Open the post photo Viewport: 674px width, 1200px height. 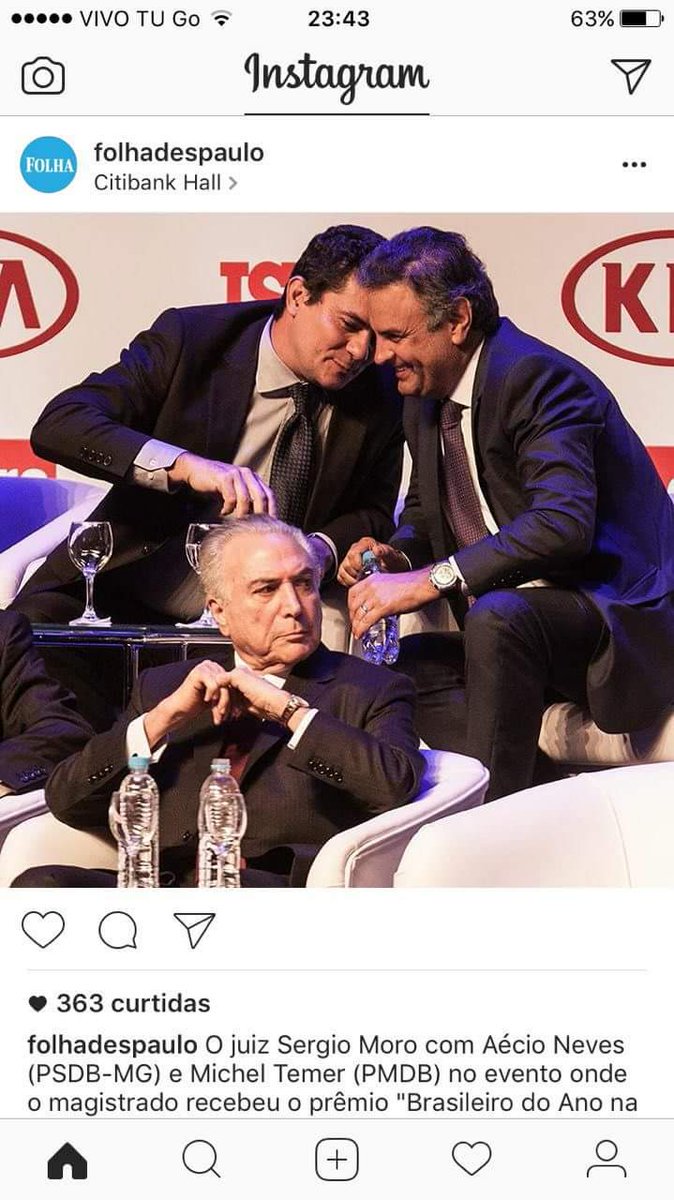click(337, 550)
